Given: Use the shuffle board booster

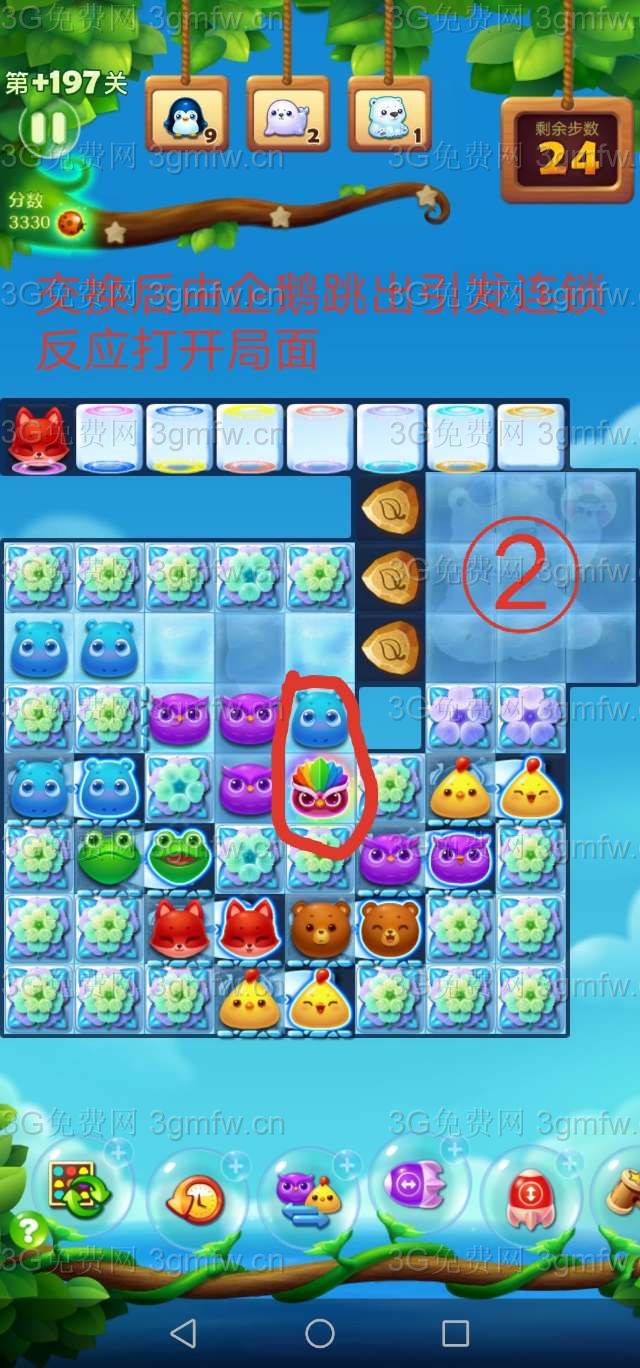Looking at the screenshot, I should (x=82, y=1189).
